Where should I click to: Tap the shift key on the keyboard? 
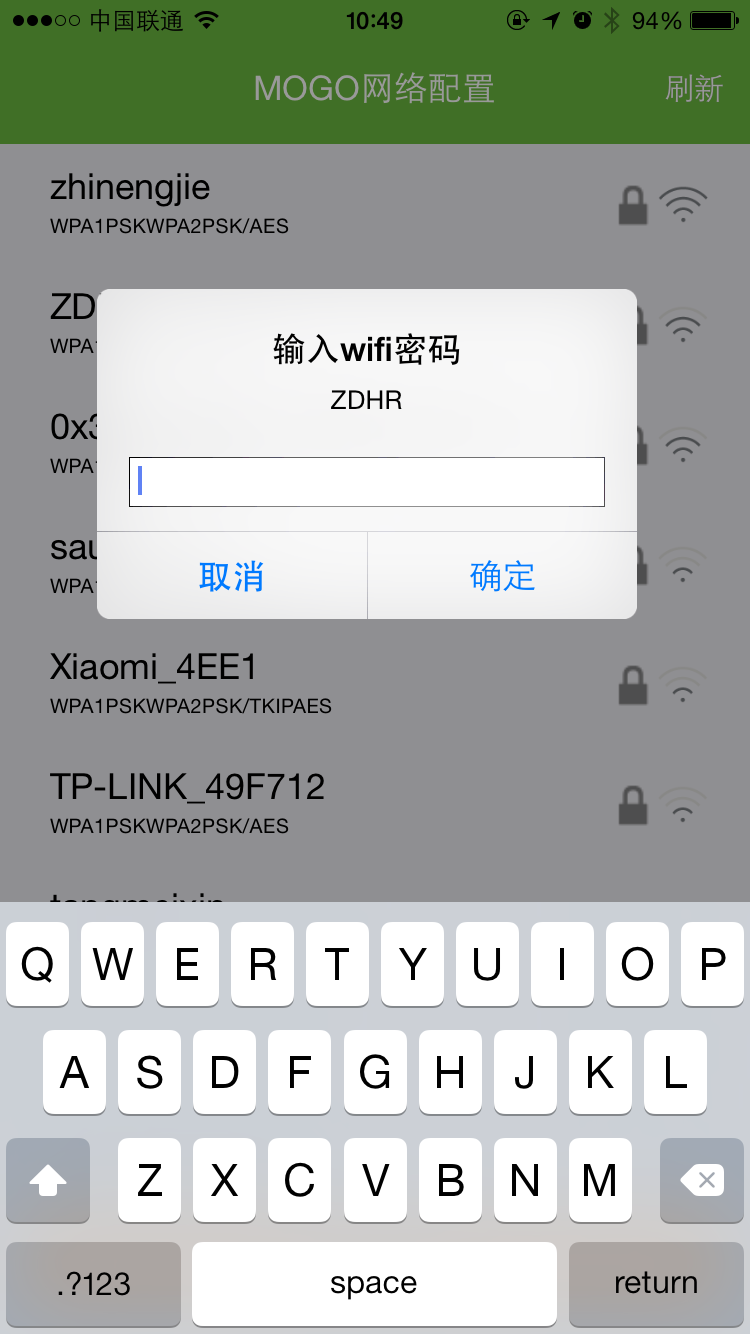pos(48,1181)
